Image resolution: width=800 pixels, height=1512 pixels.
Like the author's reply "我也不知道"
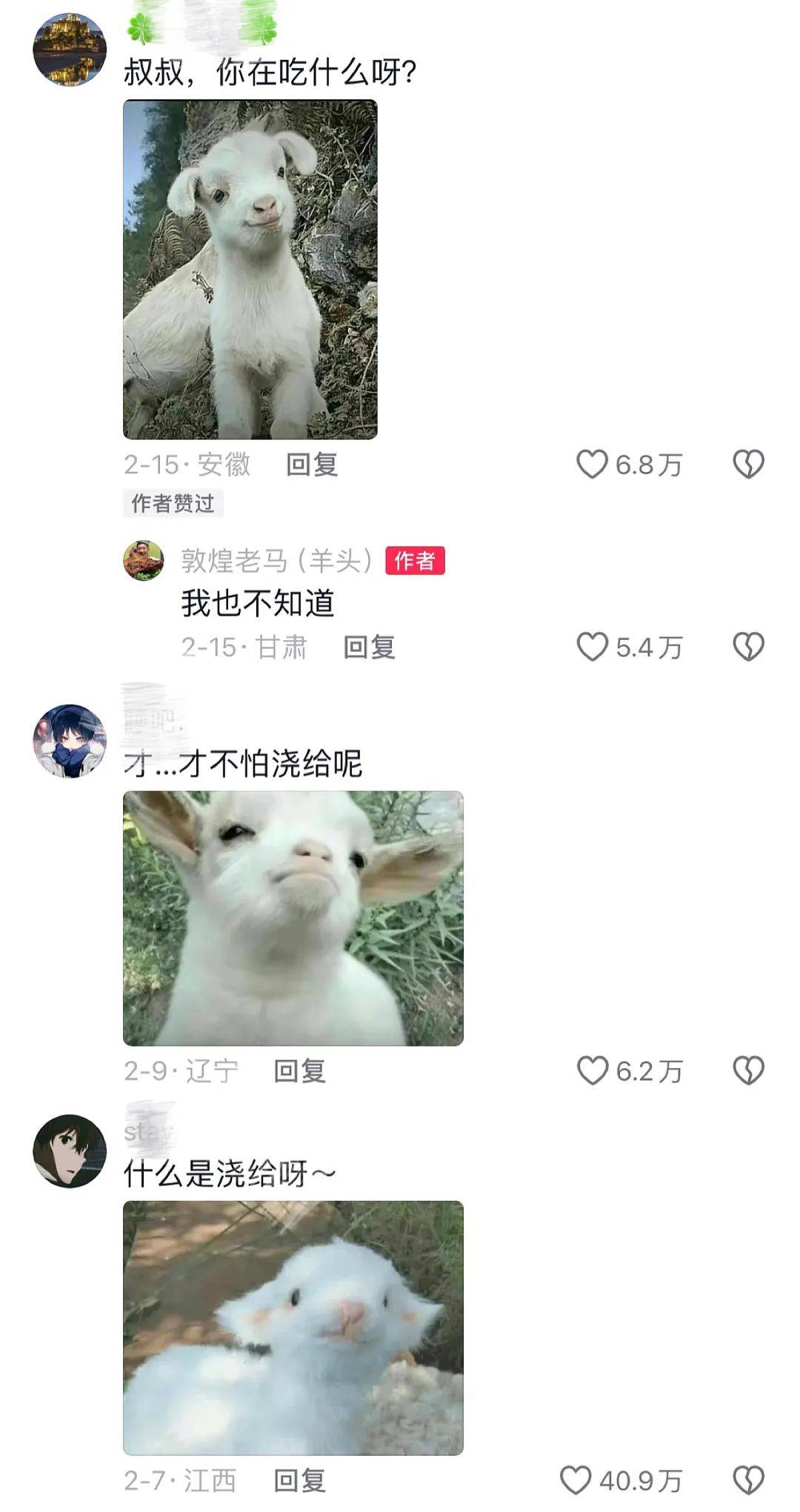592,647
